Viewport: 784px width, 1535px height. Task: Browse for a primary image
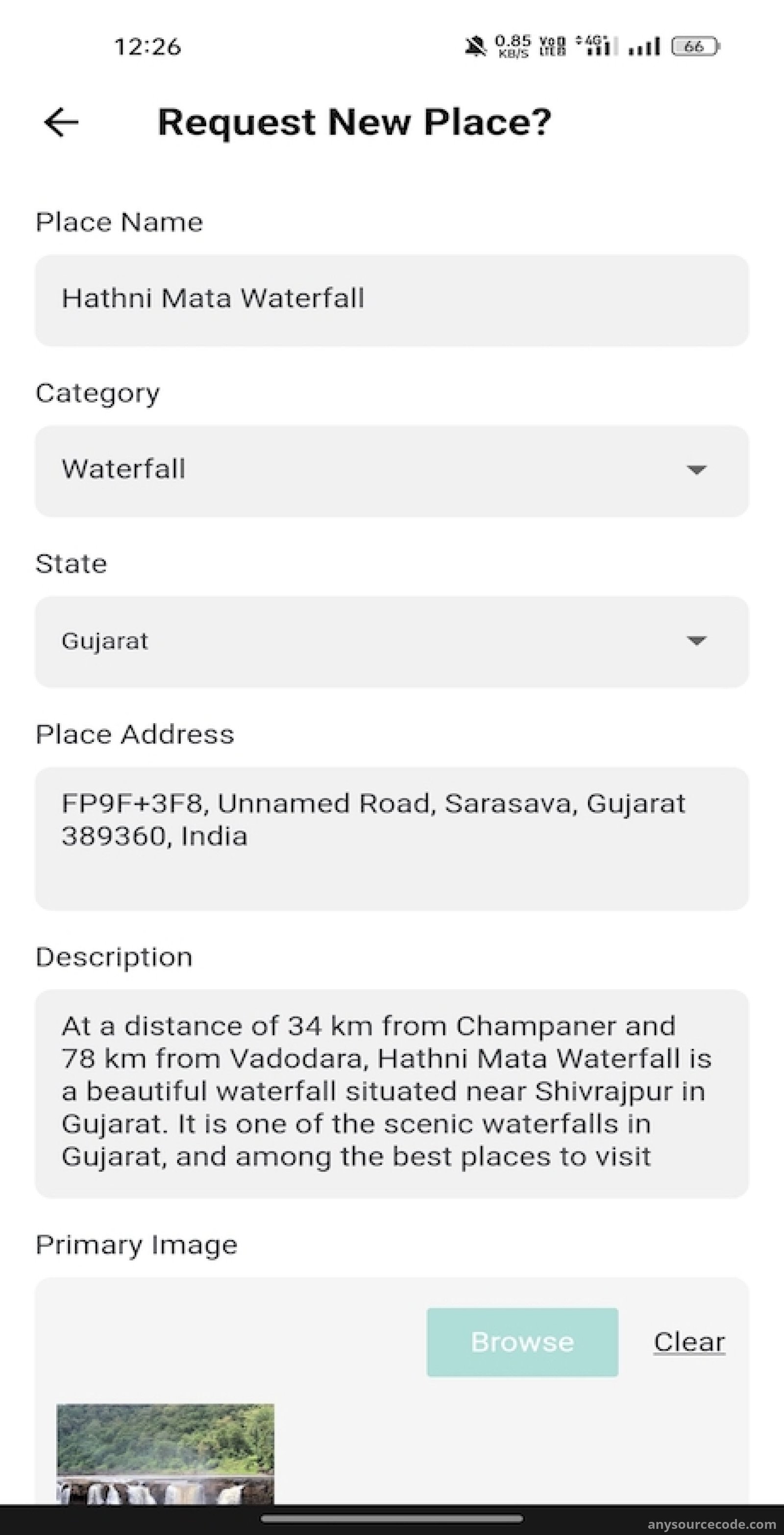point(522,1342)
